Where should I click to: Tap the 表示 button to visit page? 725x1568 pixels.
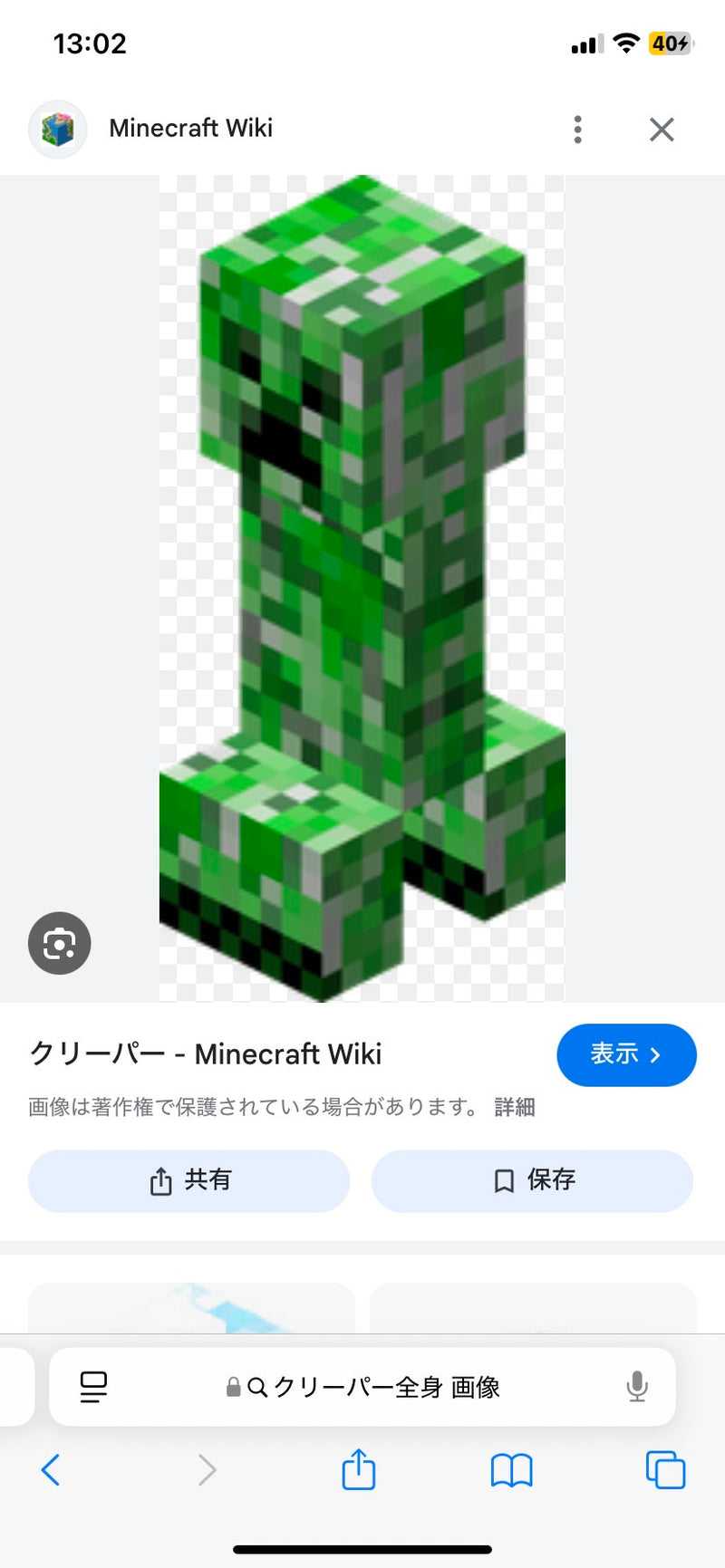pyautogui.click(x=626, y=1054)
